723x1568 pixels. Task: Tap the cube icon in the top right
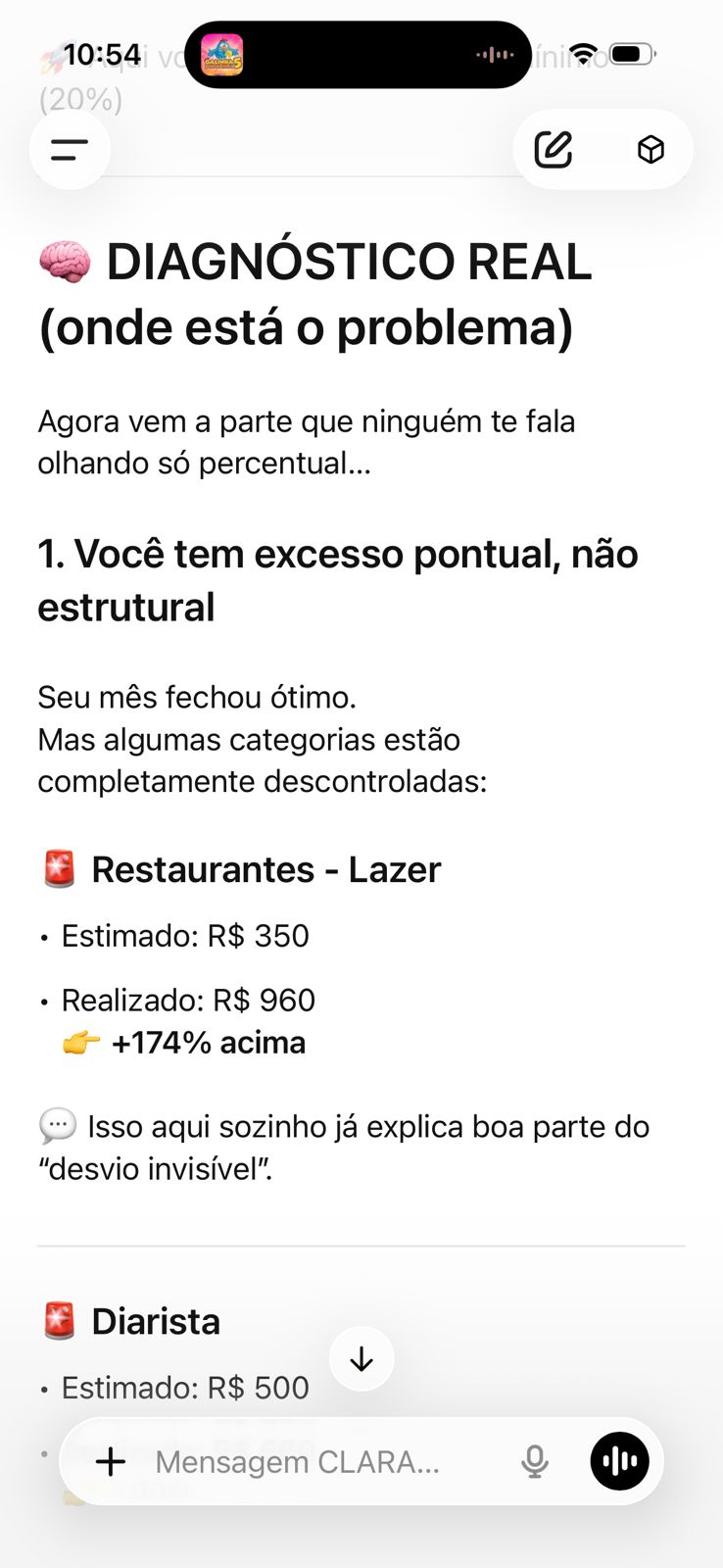[650, 149]
